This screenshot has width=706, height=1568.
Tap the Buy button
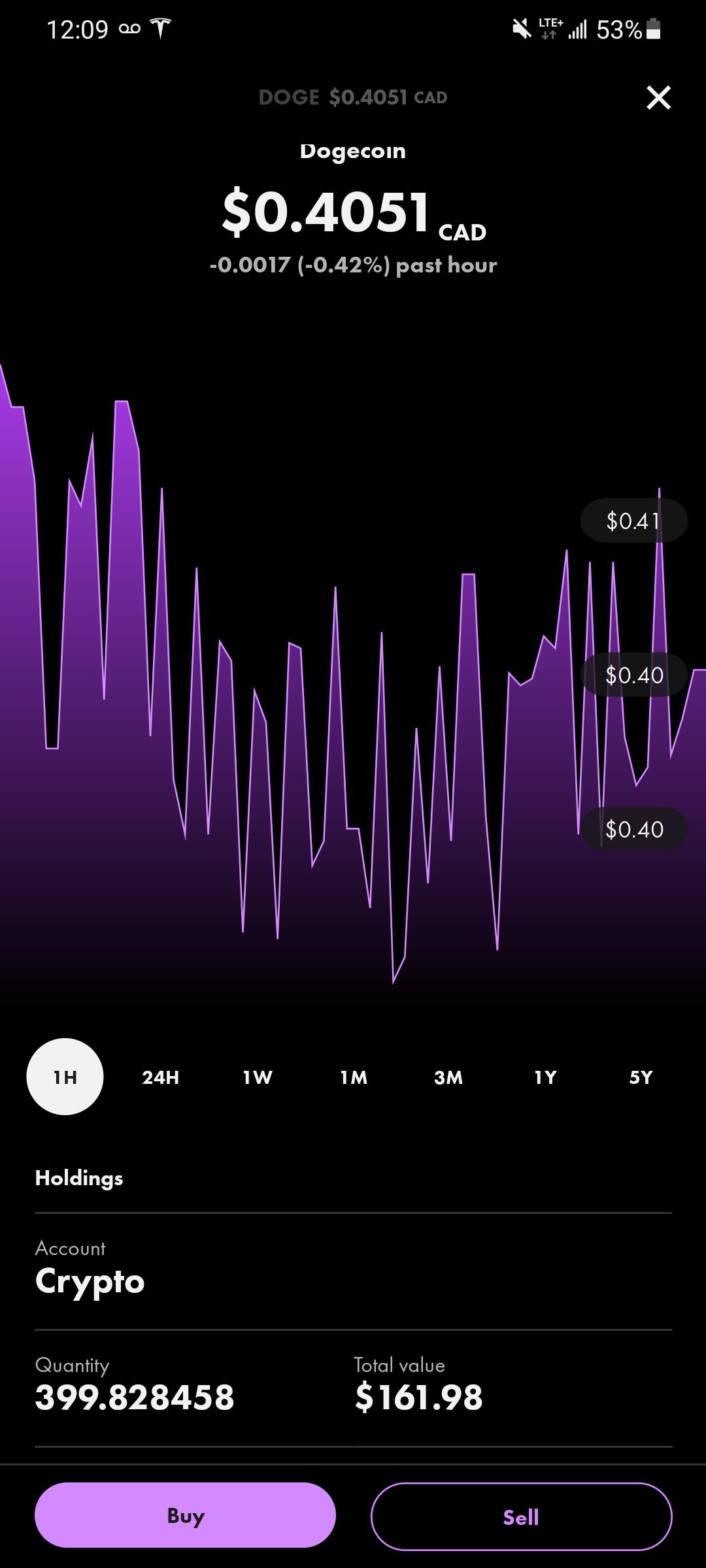coord(185,1516)
